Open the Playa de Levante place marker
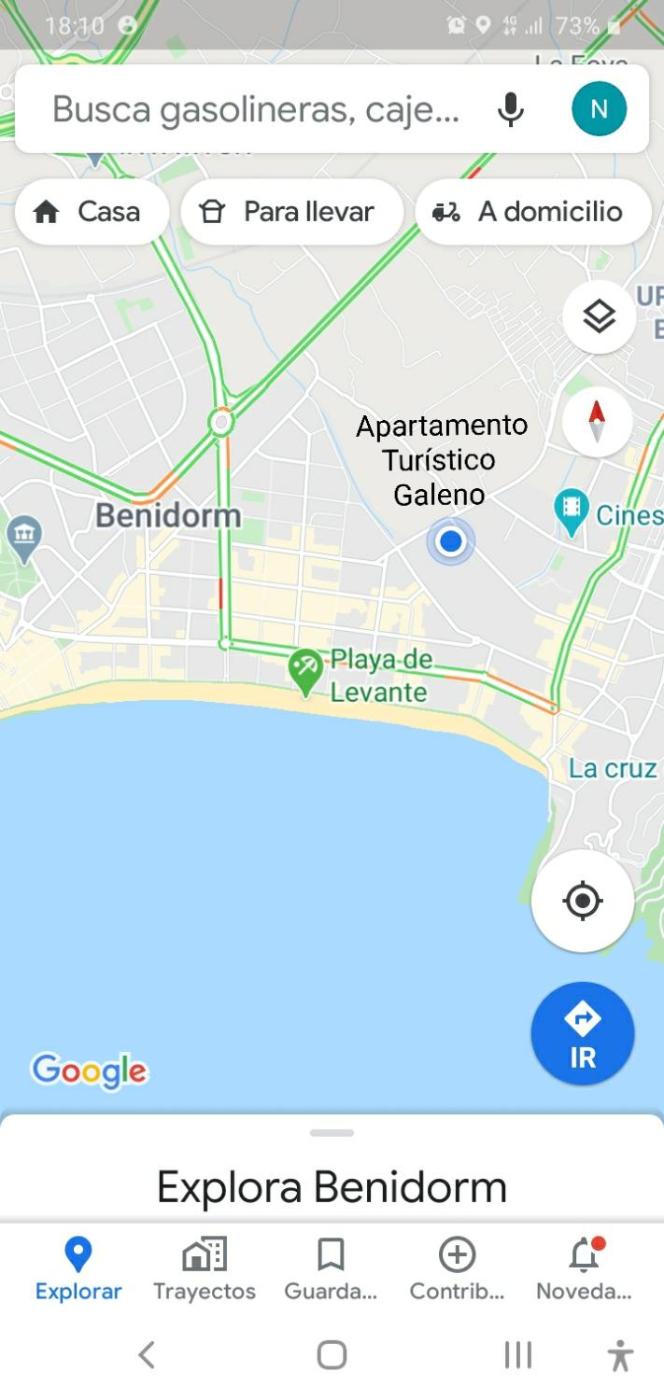This screenshot has height=1400, width=664. 305,671
